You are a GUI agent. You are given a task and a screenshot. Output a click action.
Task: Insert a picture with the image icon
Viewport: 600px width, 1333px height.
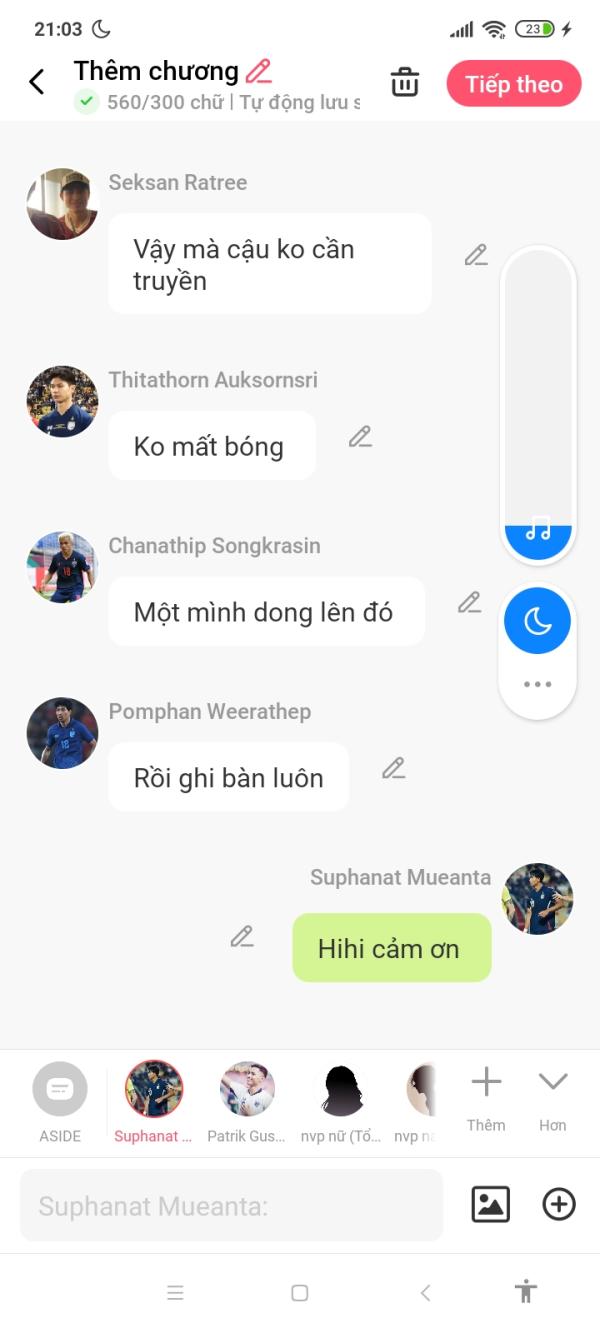click(x=490, y=1204)
